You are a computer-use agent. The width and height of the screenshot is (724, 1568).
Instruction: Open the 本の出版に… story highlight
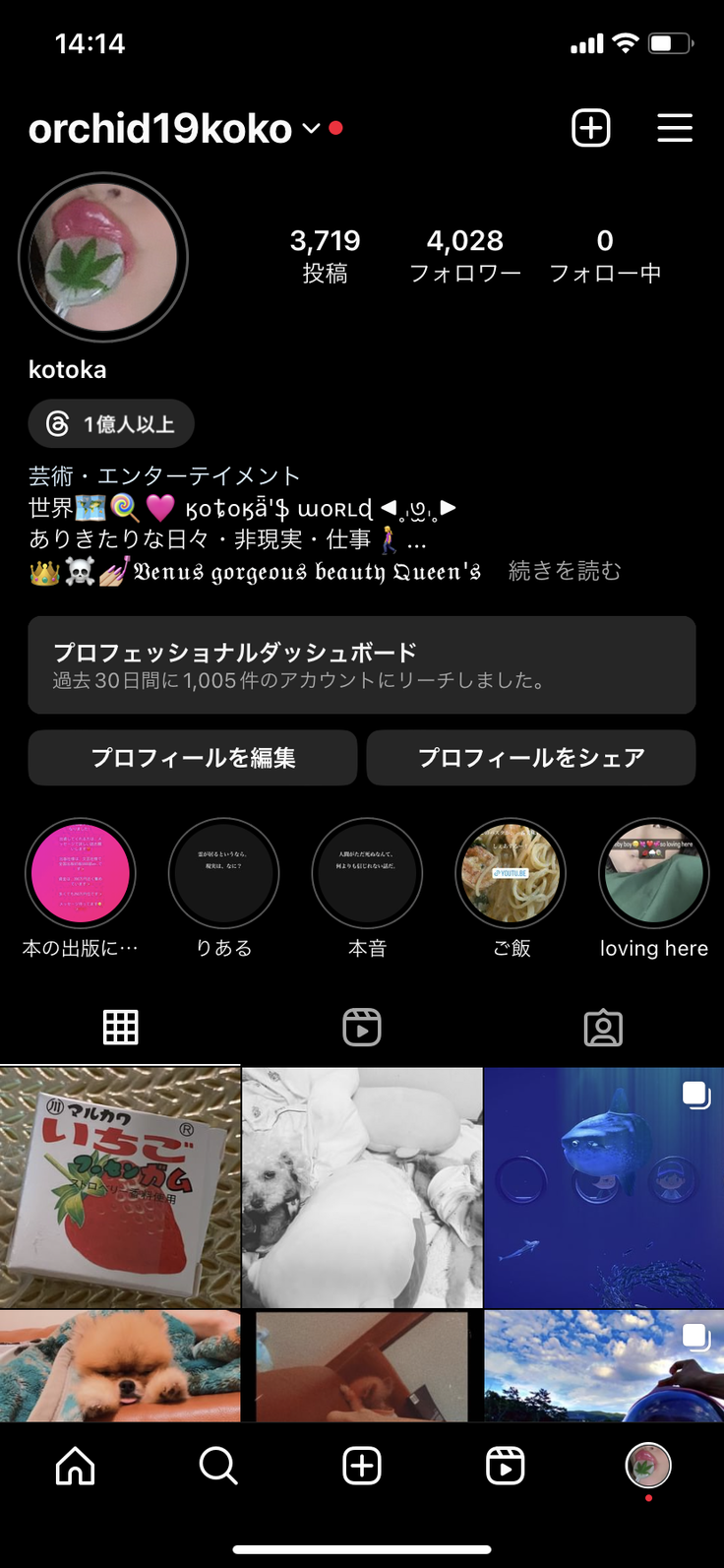pyautogui.click(x=81, y=874)
